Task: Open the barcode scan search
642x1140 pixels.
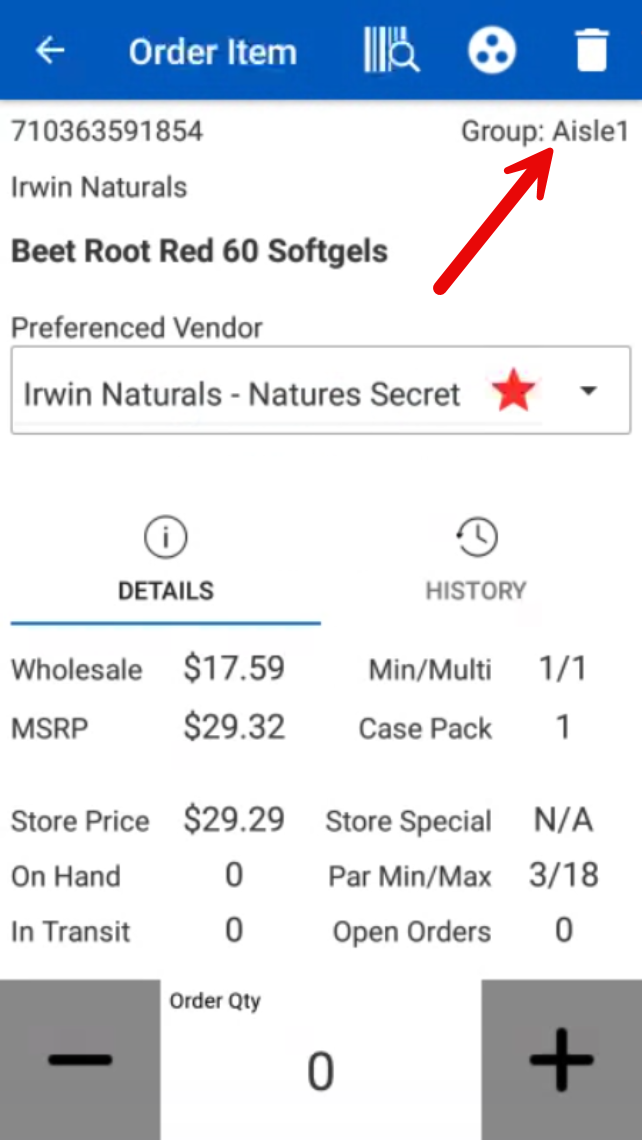Action: tap(391, 51)
